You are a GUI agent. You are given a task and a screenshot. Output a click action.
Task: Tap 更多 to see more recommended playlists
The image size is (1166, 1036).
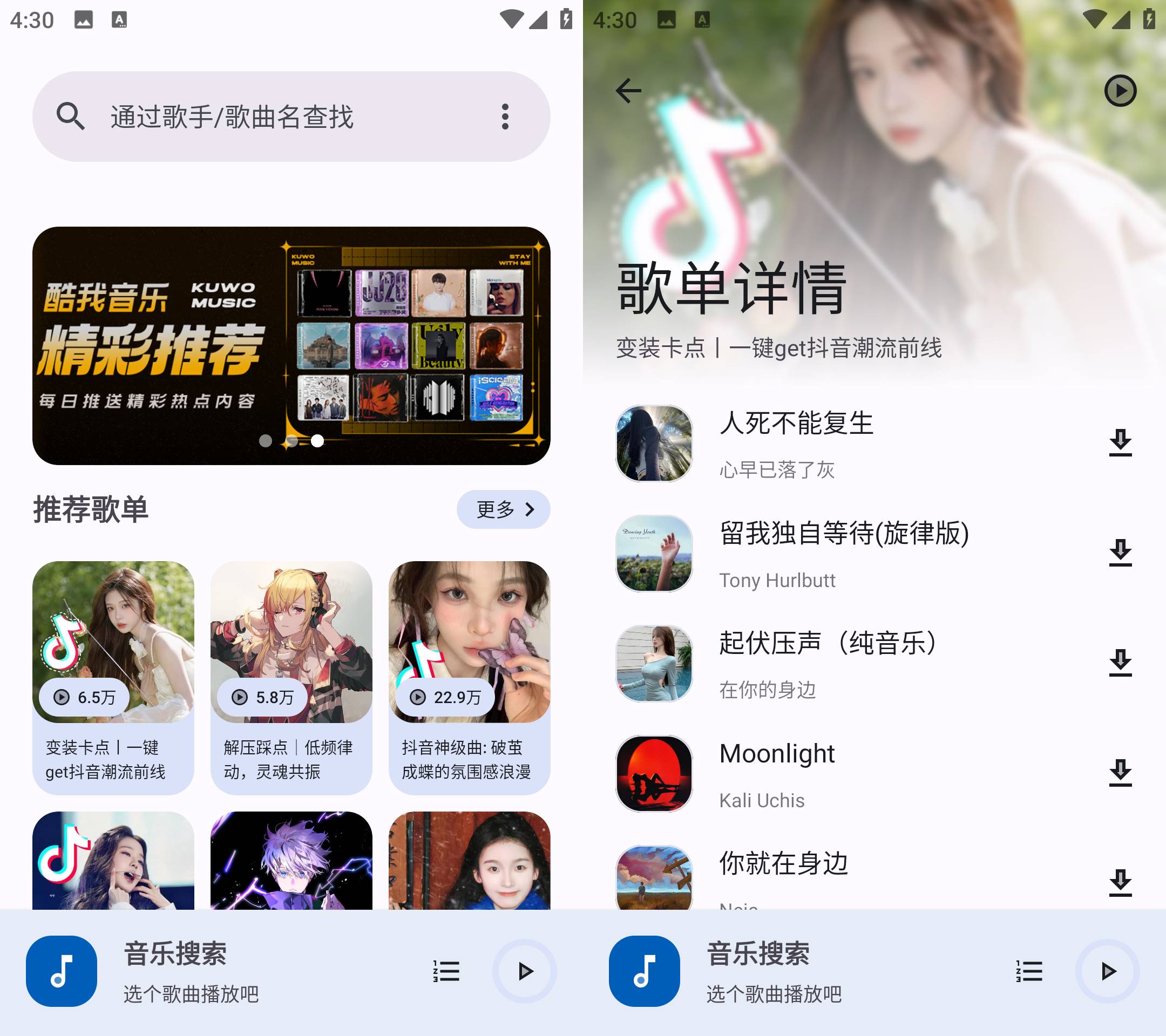pos(503,509)
